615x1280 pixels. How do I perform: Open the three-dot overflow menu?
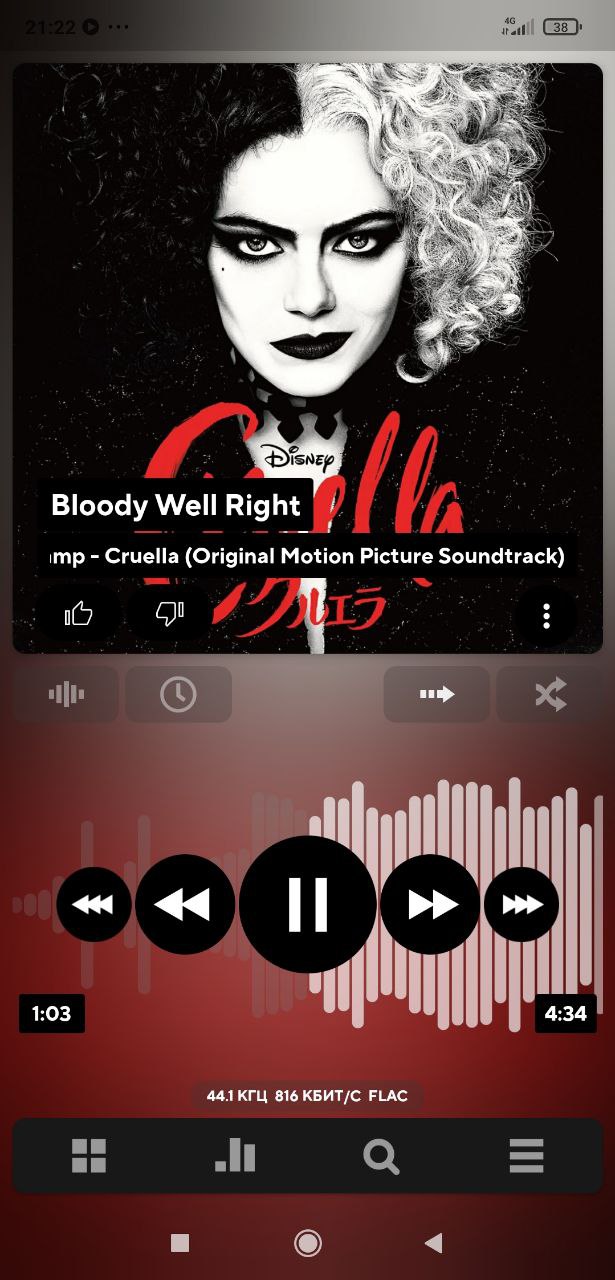[x=546, y=616]
